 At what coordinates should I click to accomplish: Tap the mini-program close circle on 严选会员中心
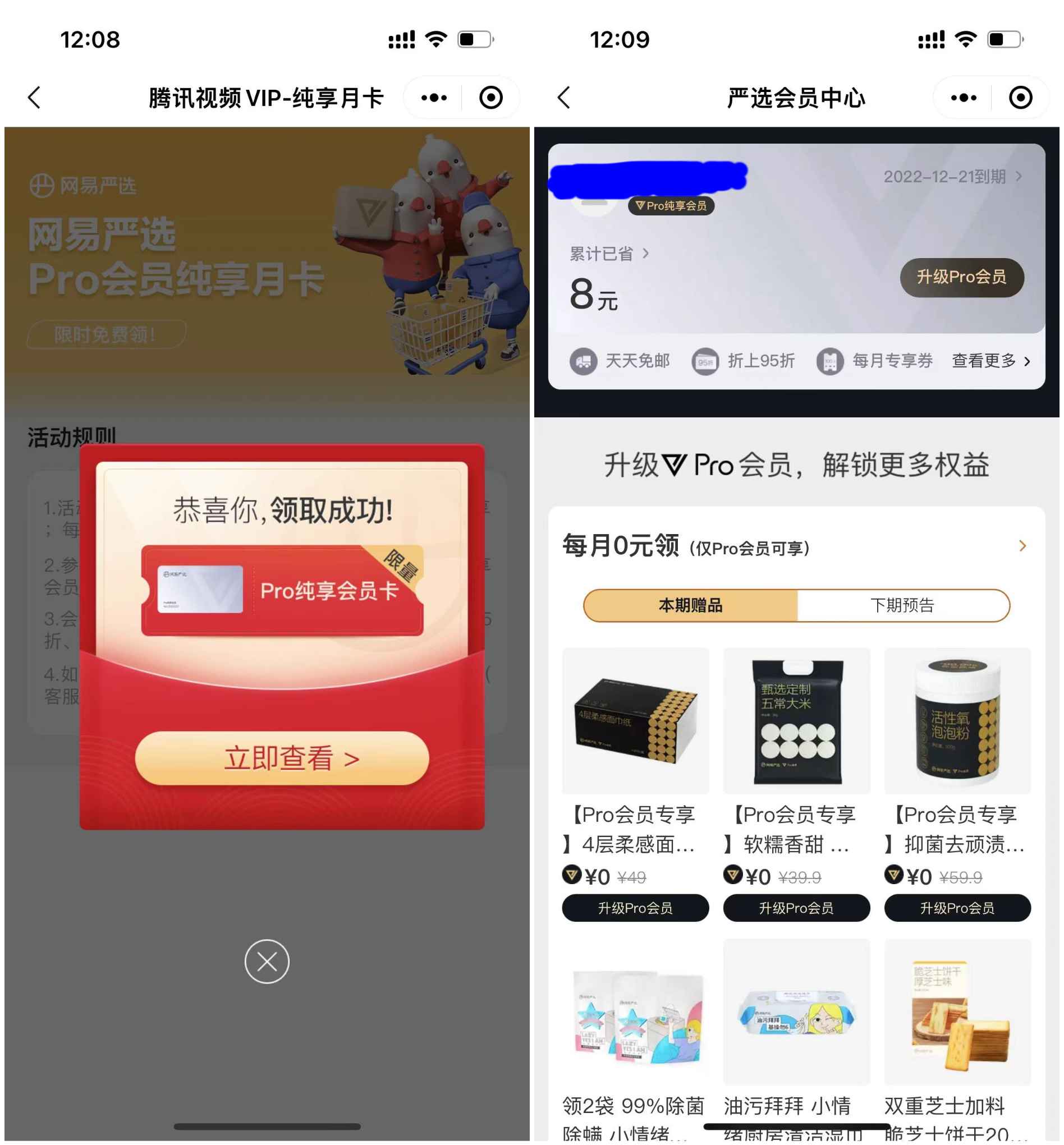pyautogui.click(x=1020, y=97)
